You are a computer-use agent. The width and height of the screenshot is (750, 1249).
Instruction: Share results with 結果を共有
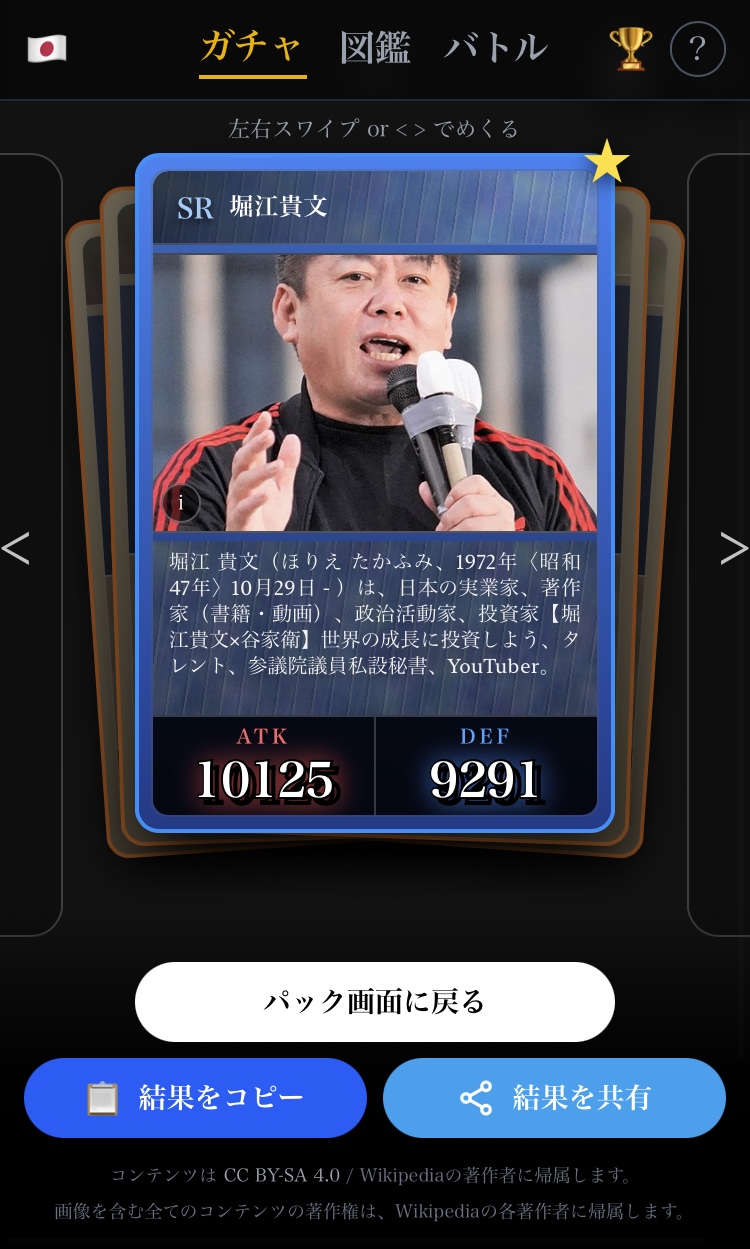554,1098
